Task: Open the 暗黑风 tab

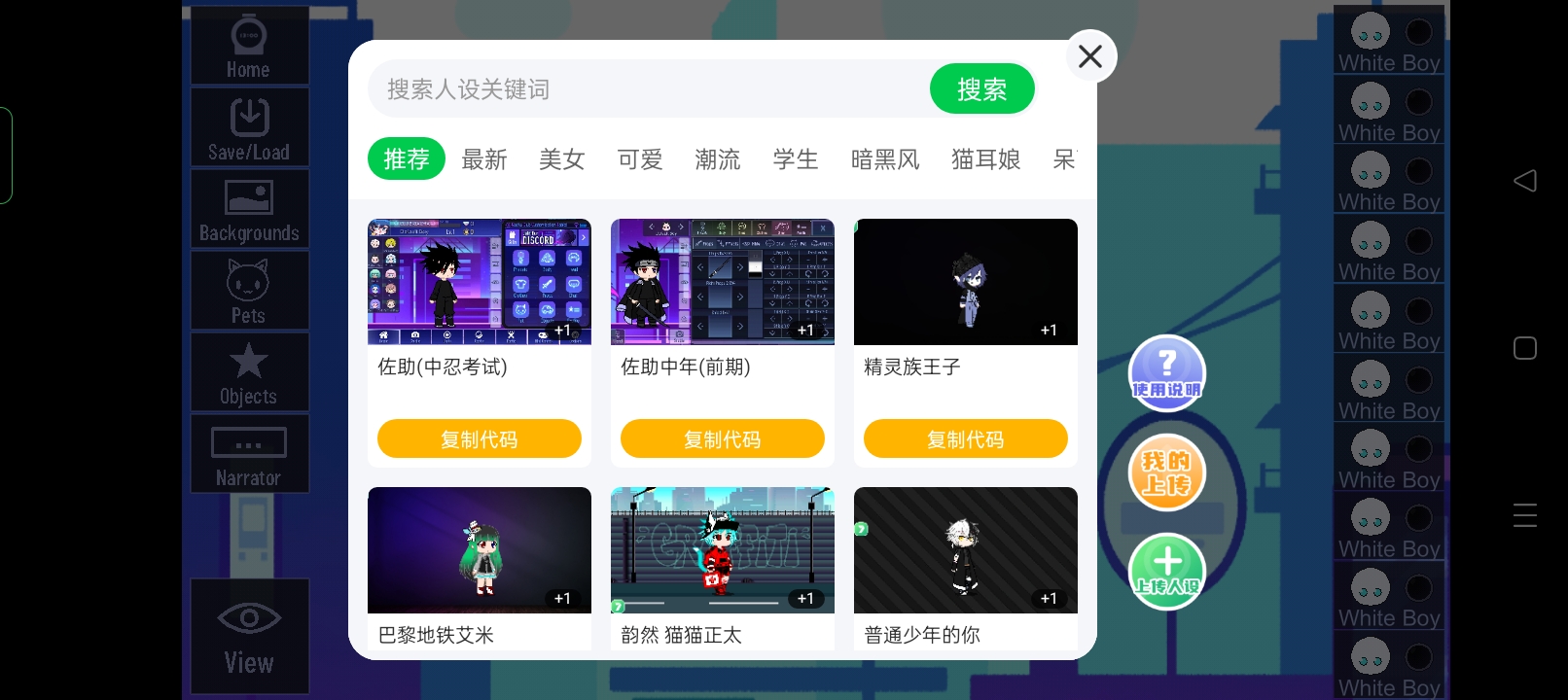Action: coord(885,159)
